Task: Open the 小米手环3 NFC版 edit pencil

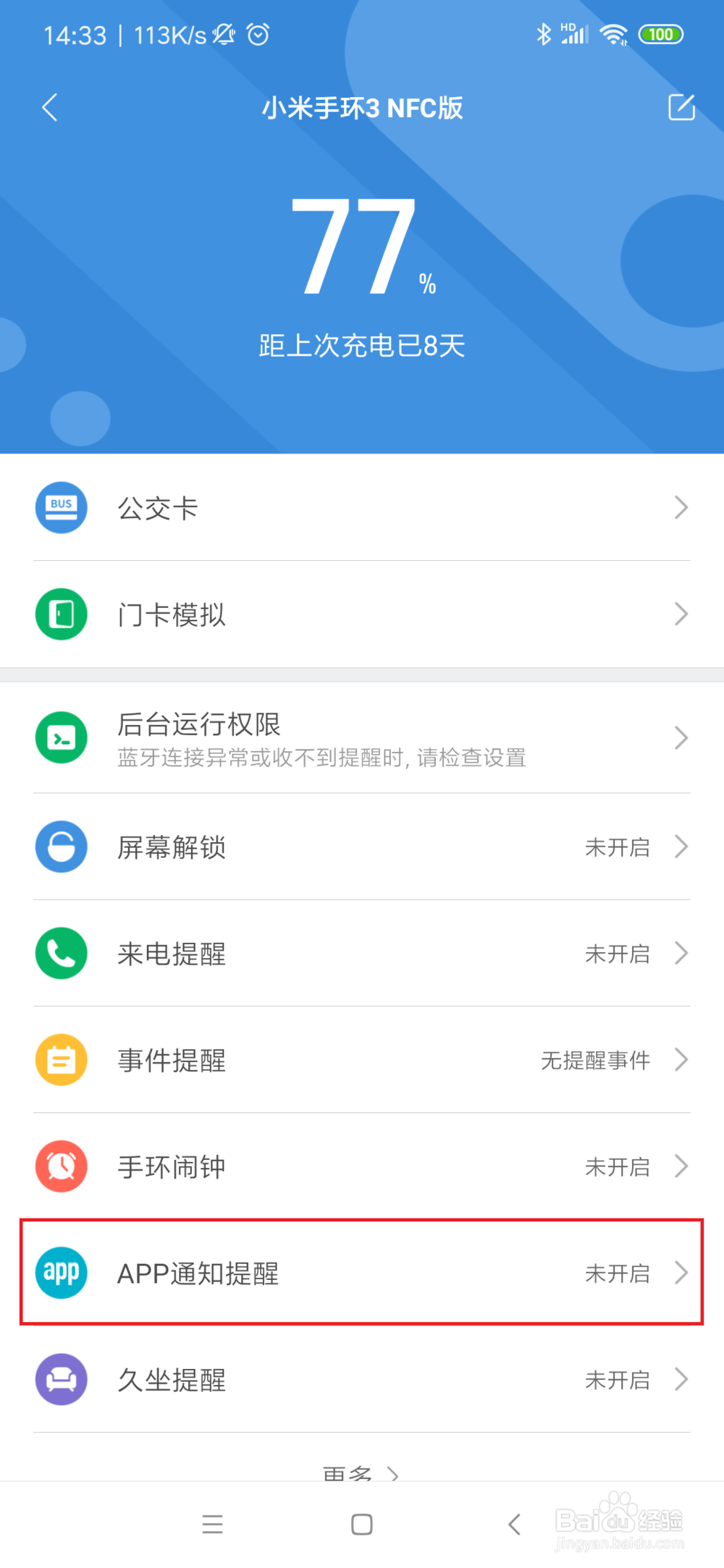Action: [681, 107]
